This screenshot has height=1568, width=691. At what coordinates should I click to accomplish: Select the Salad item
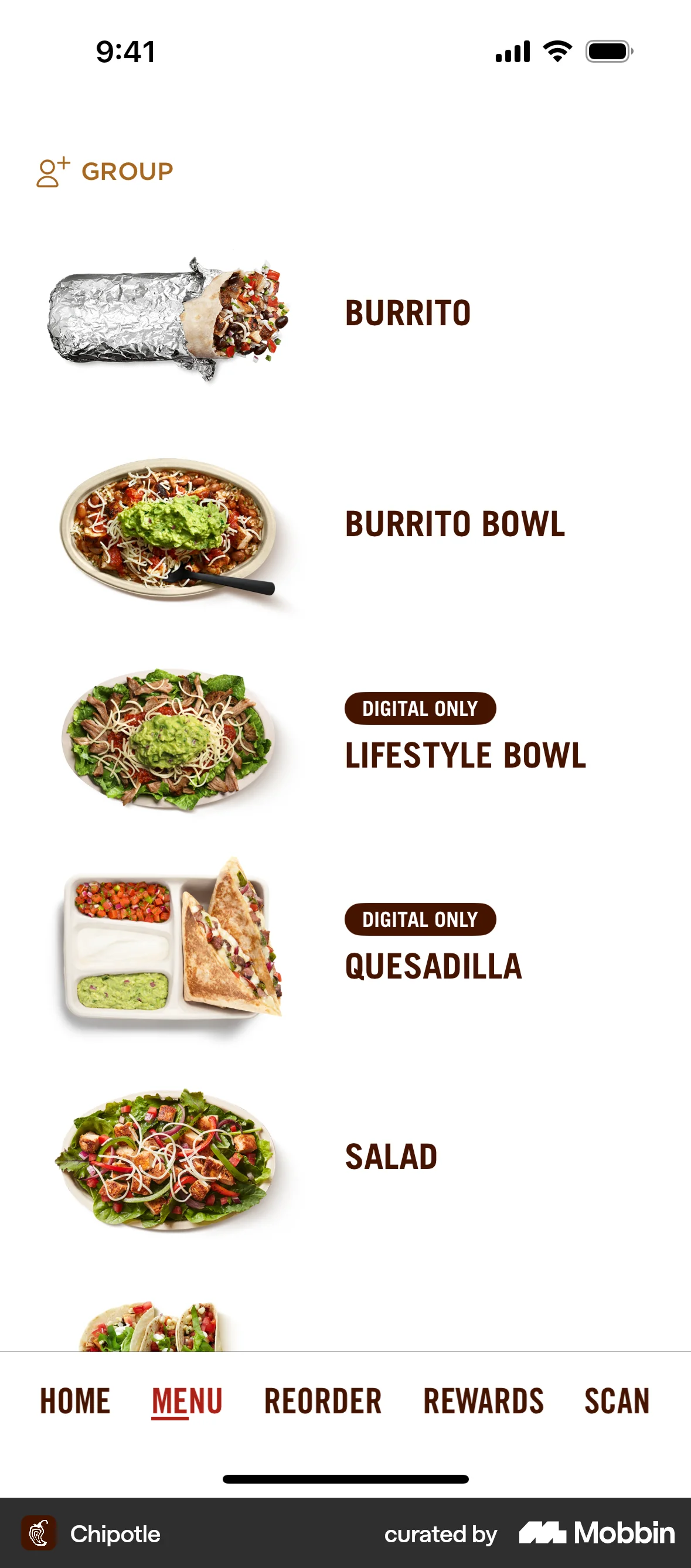390,1155
